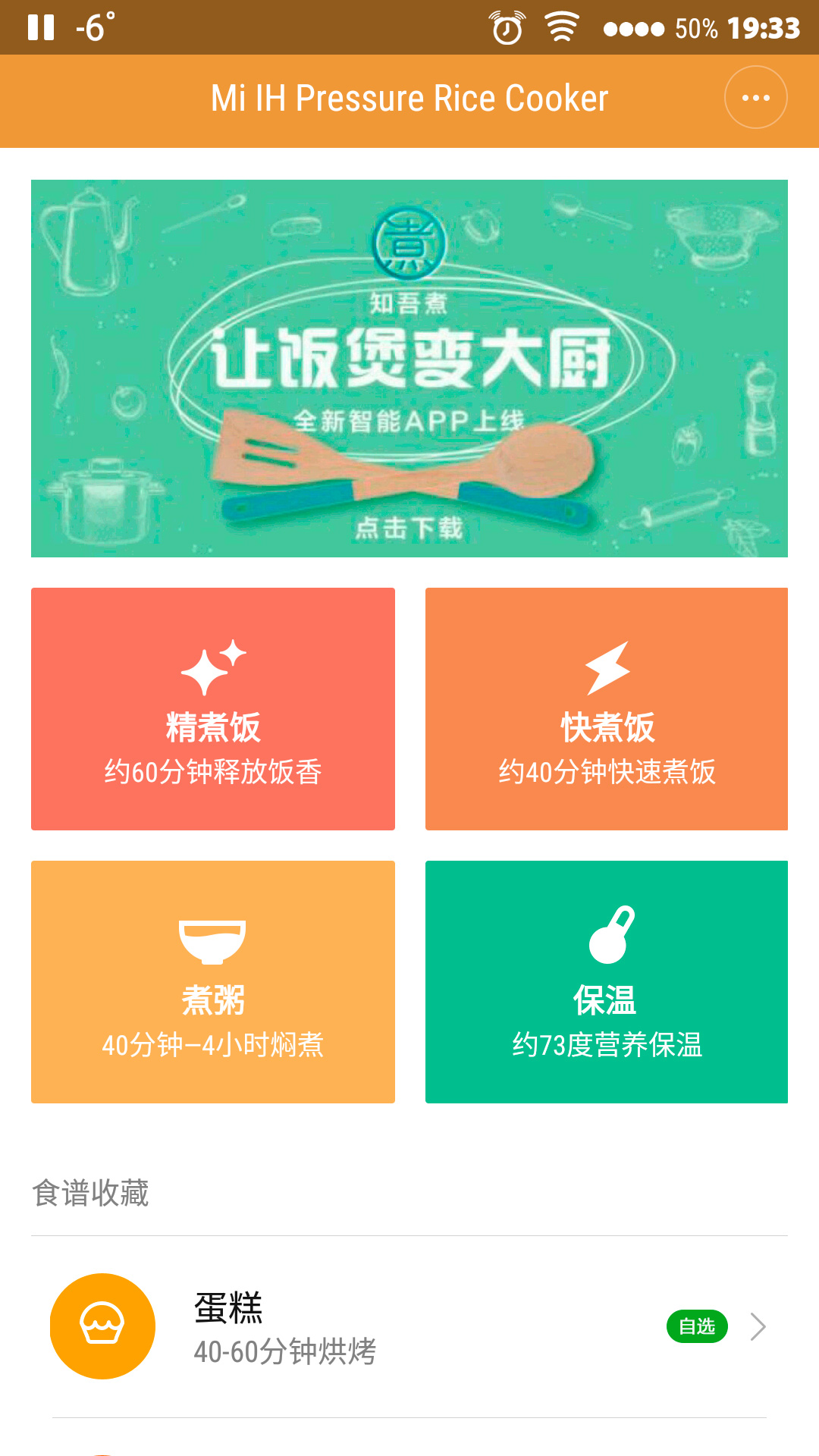Screen dimensions: 819x1456
Task: Select the 快煮饭 quick cook mode
Action: pos(607,709)
